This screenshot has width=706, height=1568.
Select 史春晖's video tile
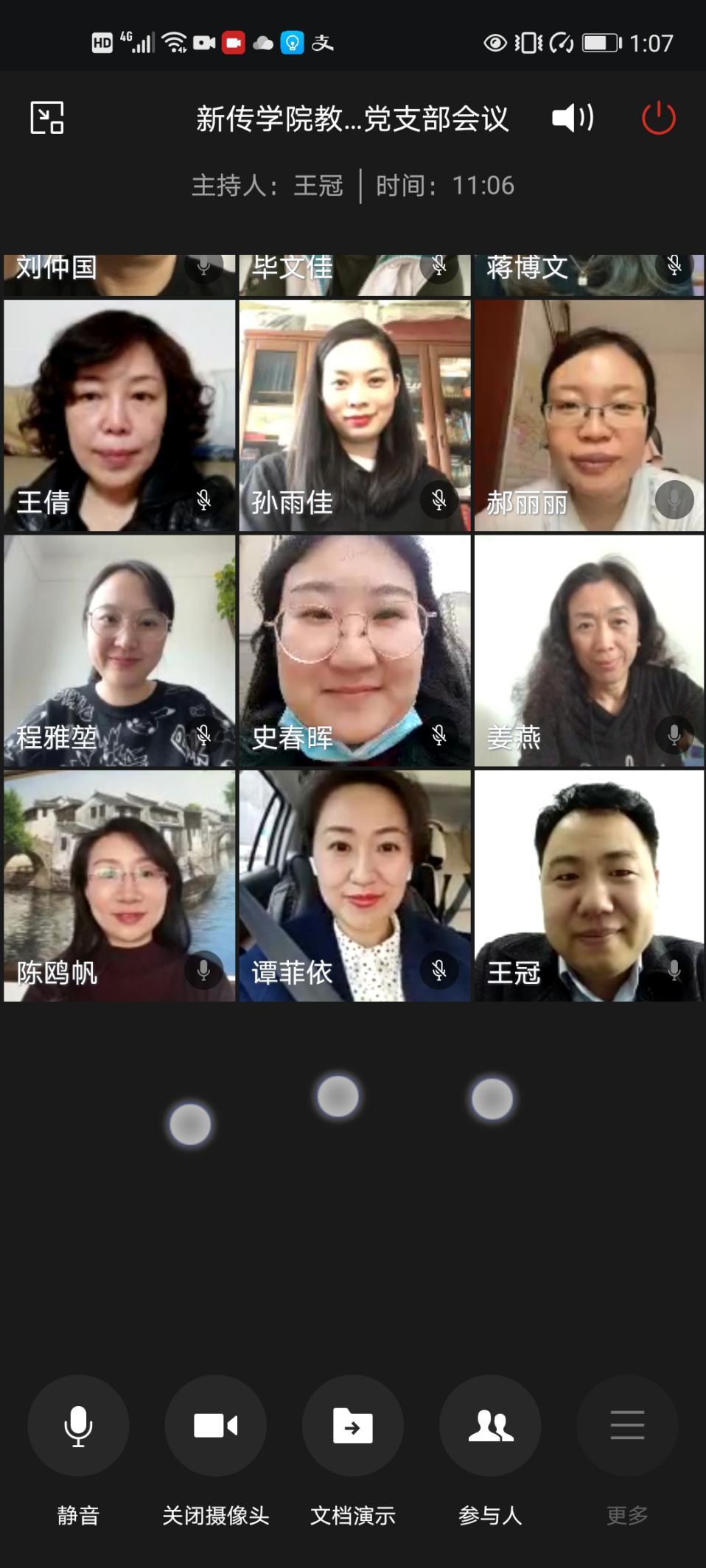point(354,650)
